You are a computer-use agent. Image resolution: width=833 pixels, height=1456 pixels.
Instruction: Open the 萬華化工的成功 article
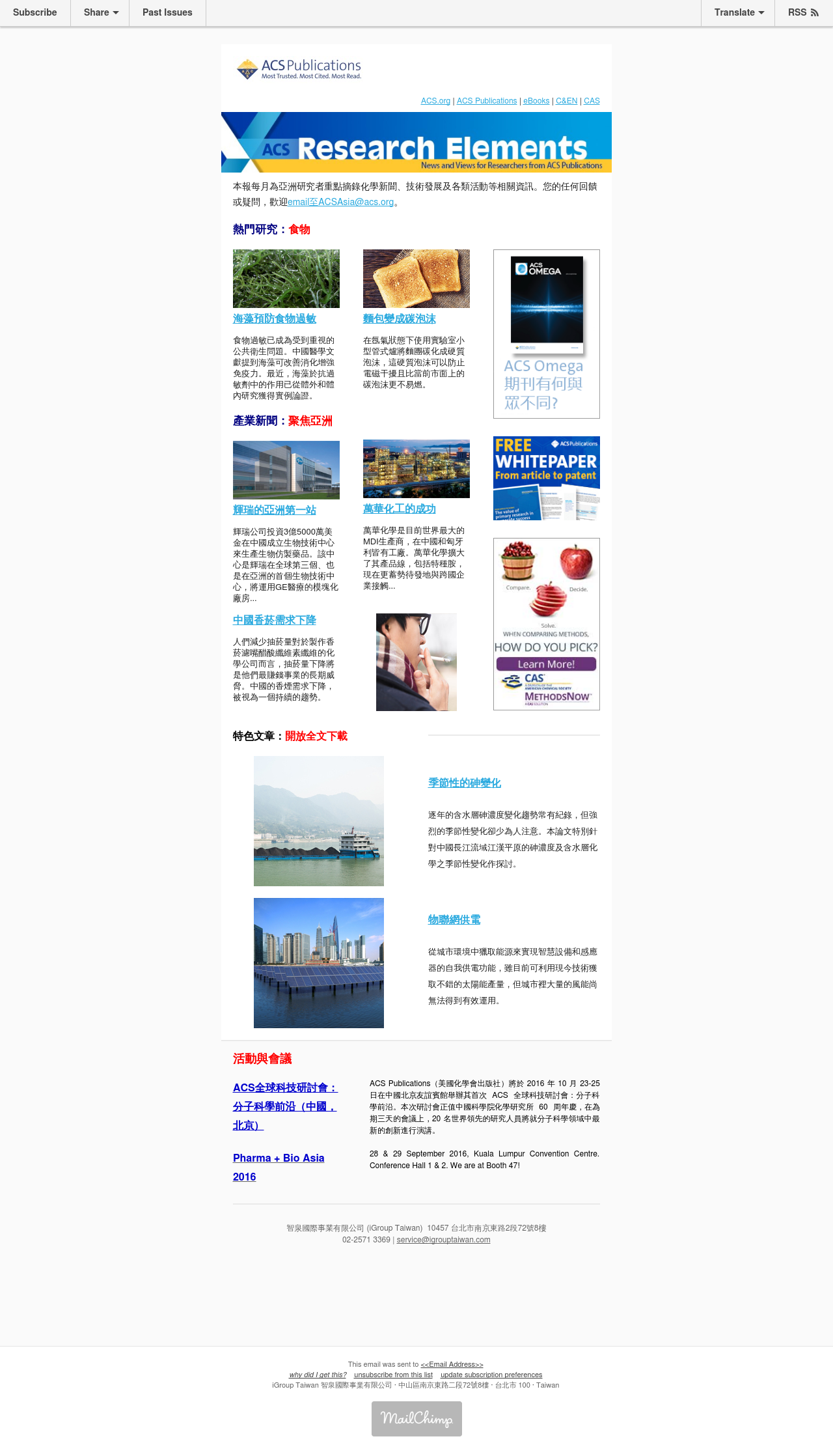coord(400,509)
